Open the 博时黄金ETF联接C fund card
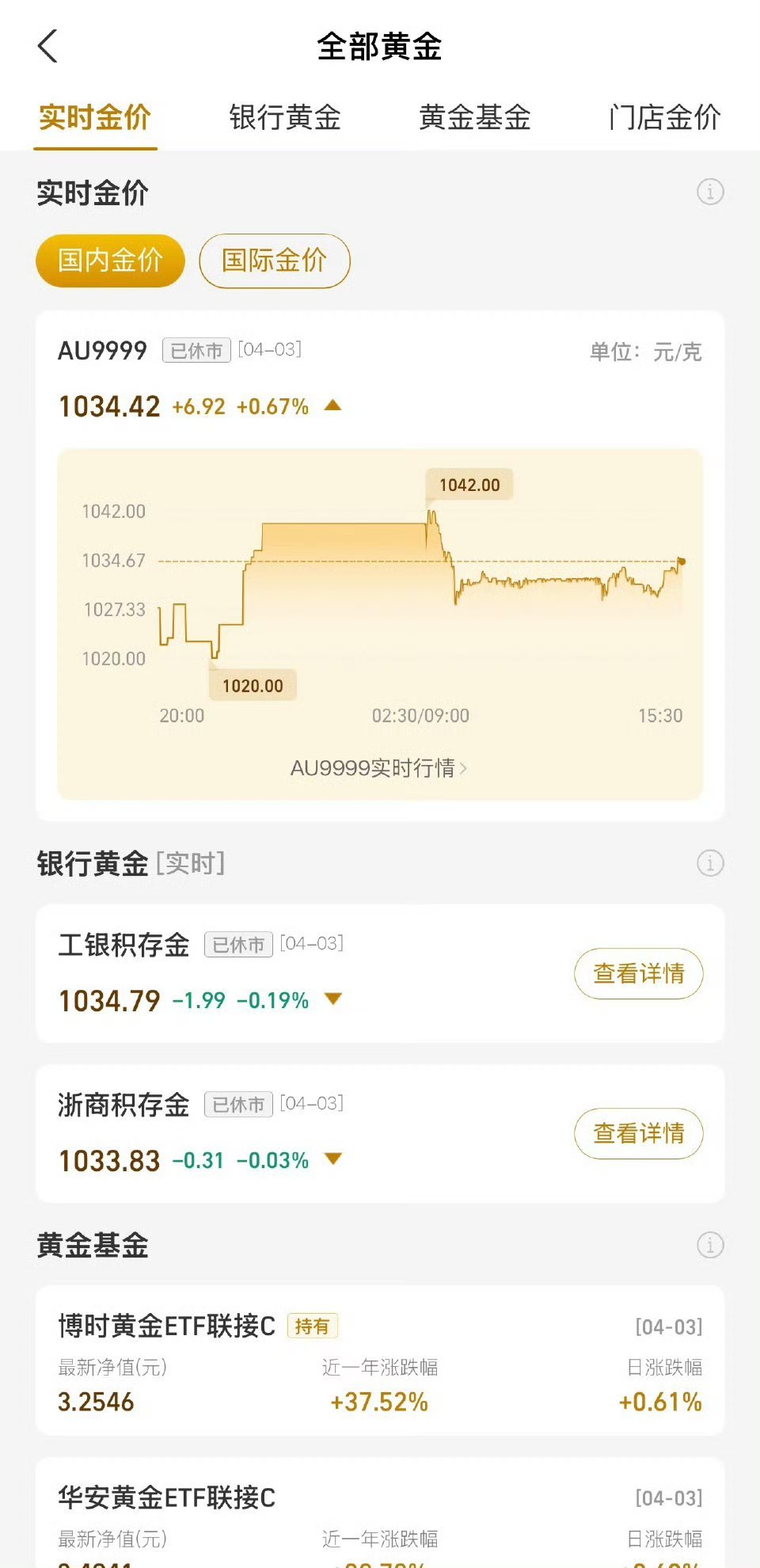Image resolution: width=760 pixels, height=1568 pixels. [380, 1361]
